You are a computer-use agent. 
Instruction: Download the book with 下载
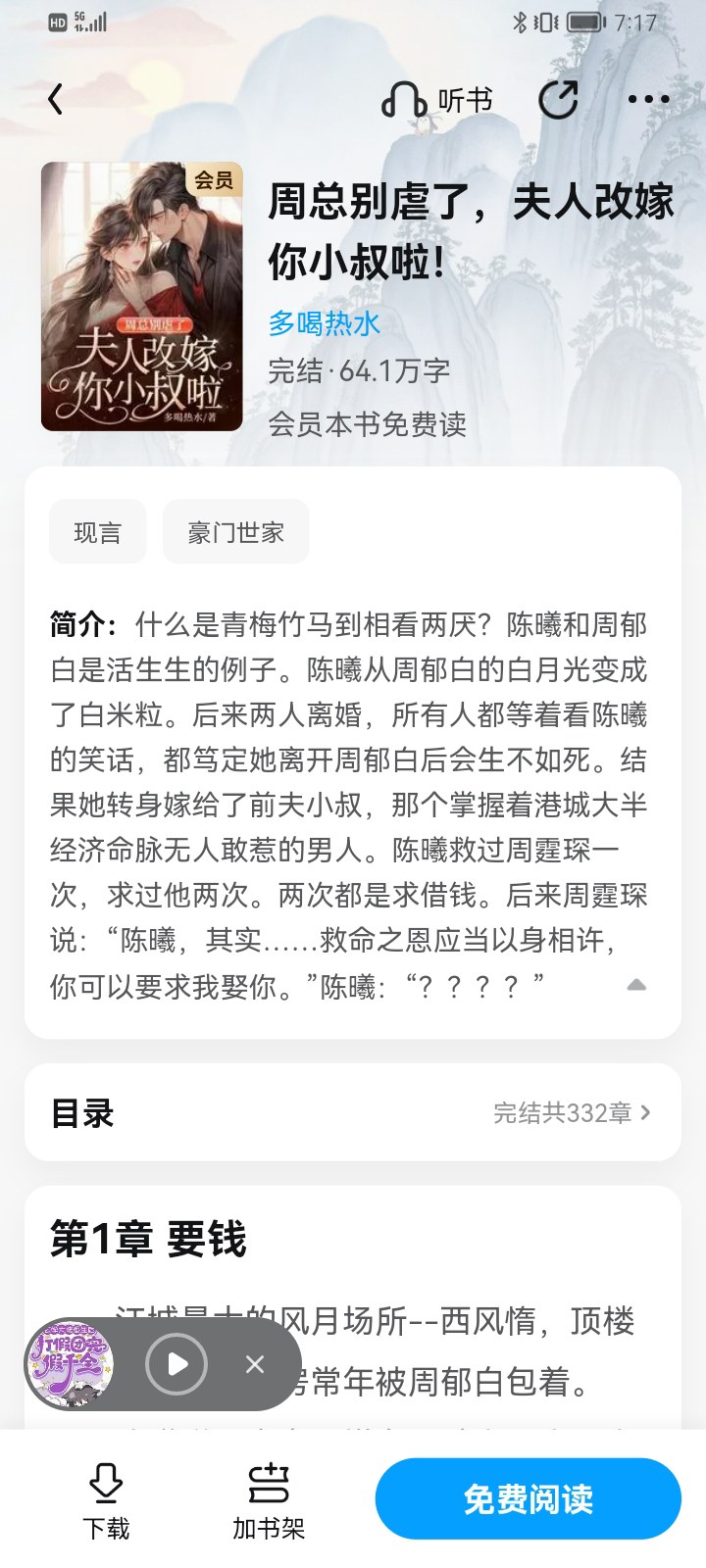[x=106, y=1500]
